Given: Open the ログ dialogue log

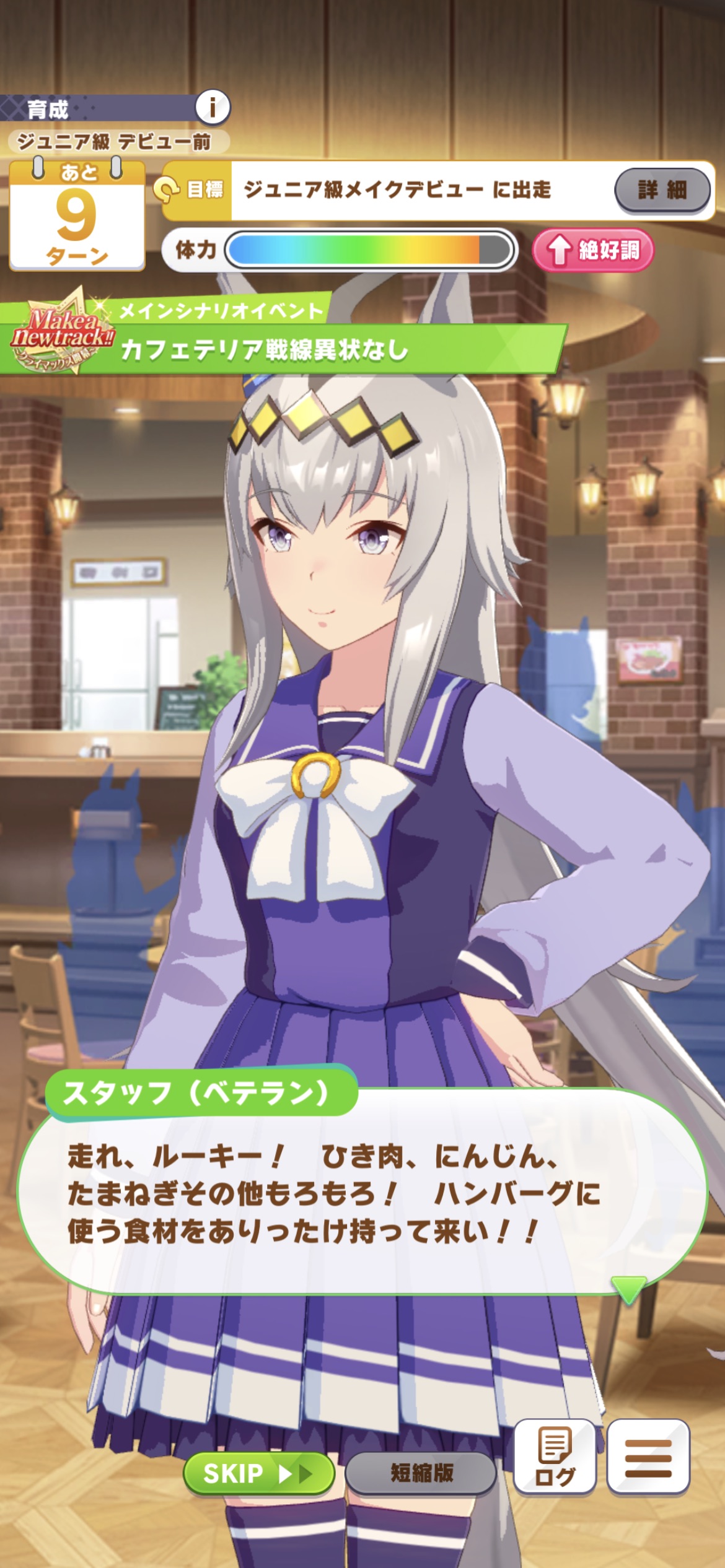Looking at the screenshot, I should click(555, 1457).
